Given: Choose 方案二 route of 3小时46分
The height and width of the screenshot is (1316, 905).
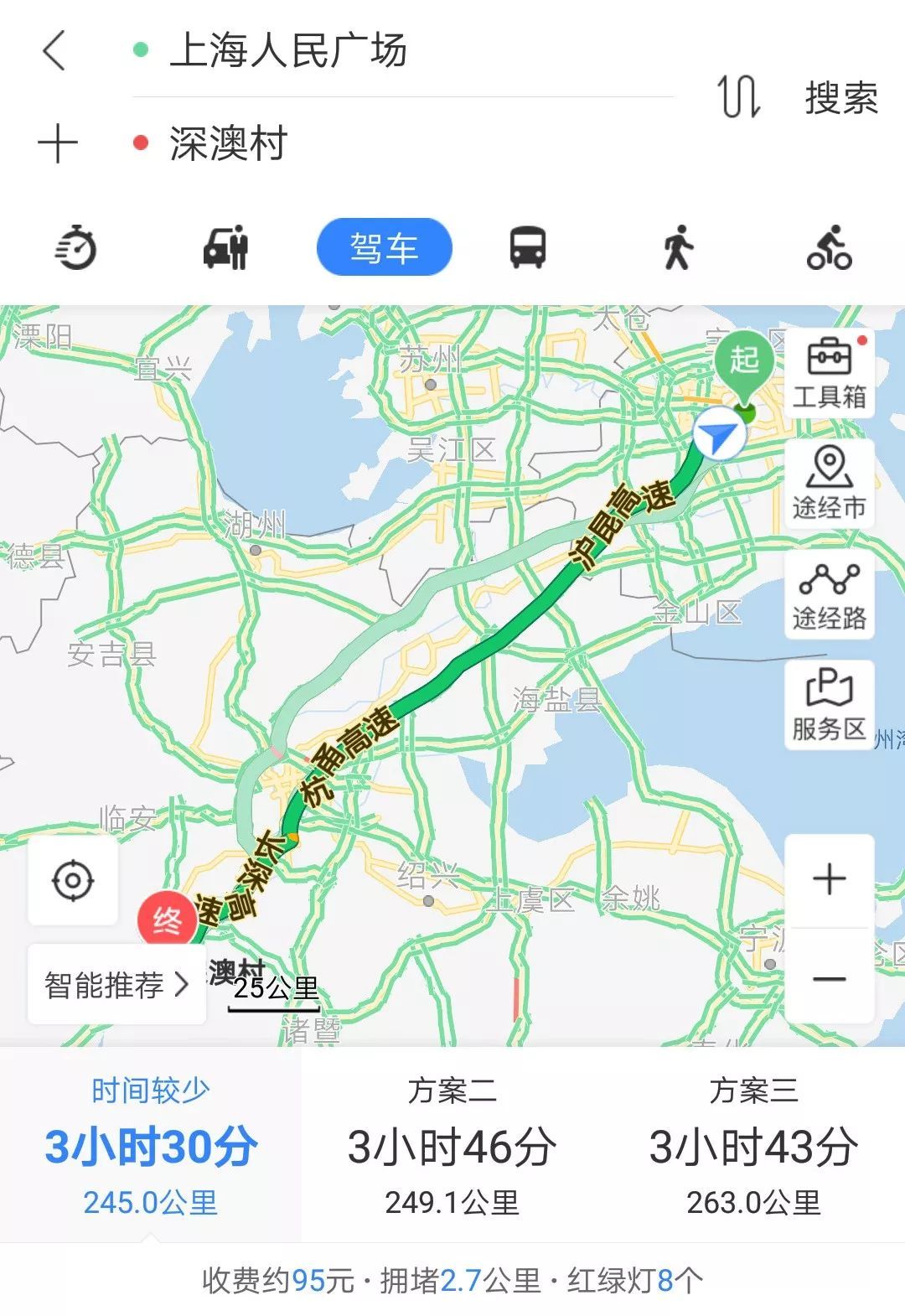Looking at the screenshot, I should pos(452,1146).
